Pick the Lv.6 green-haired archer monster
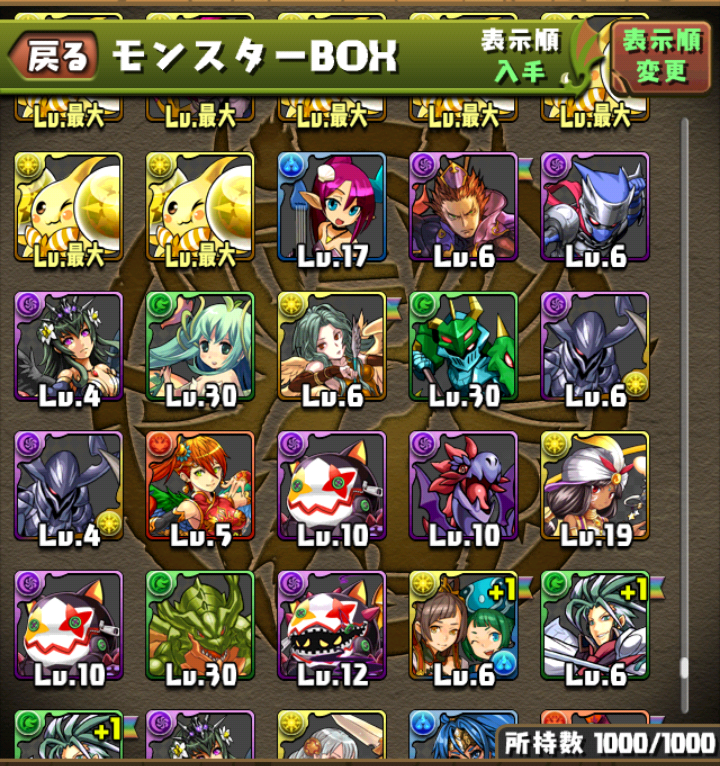This screenshot has width=720, height=766. (x=332, y=347)
